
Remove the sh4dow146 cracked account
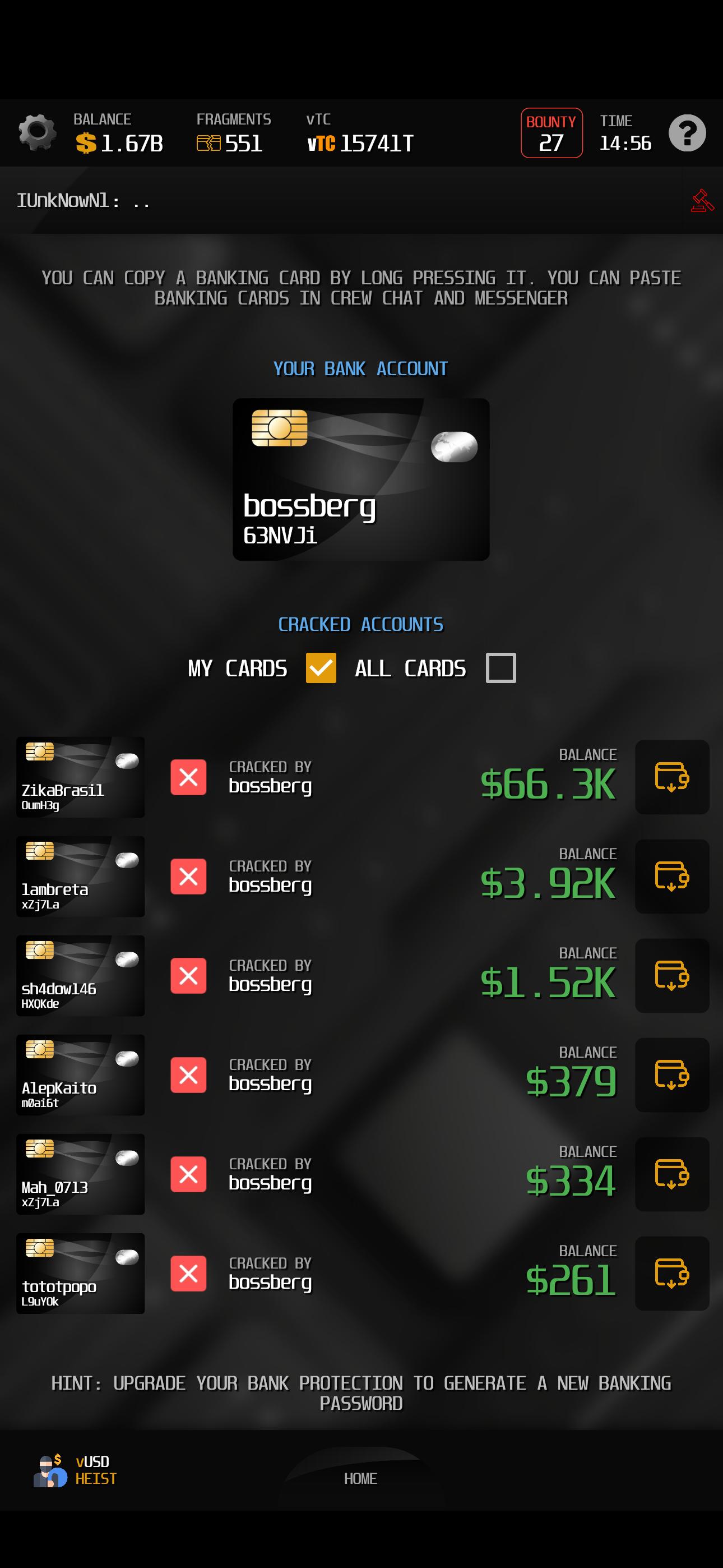point(189,976)
